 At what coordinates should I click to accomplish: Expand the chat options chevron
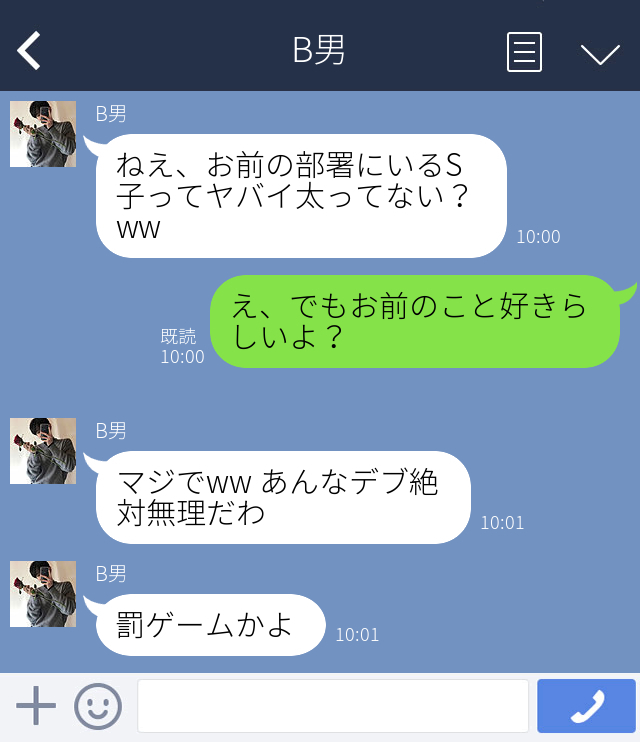600,54
